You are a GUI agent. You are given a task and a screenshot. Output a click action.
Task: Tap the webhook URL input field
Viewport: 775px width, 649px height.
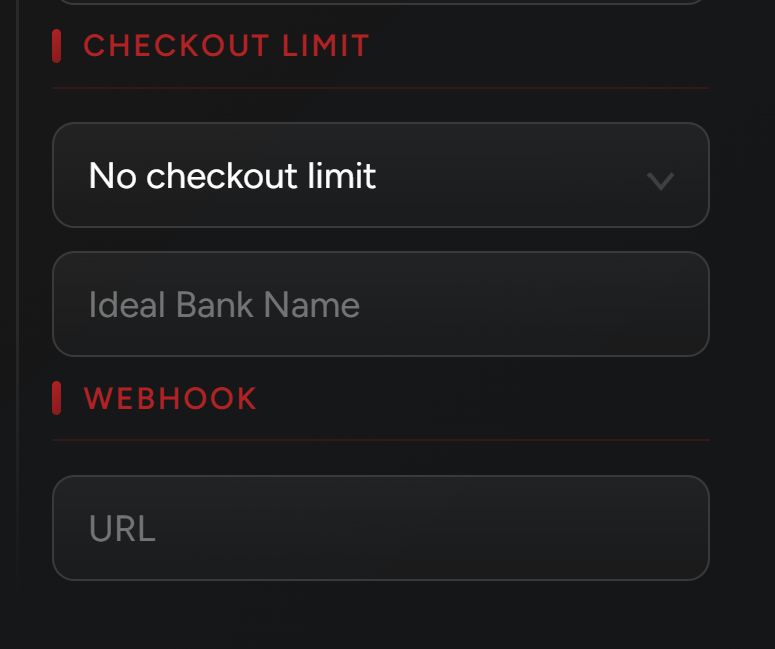point(380,528)
